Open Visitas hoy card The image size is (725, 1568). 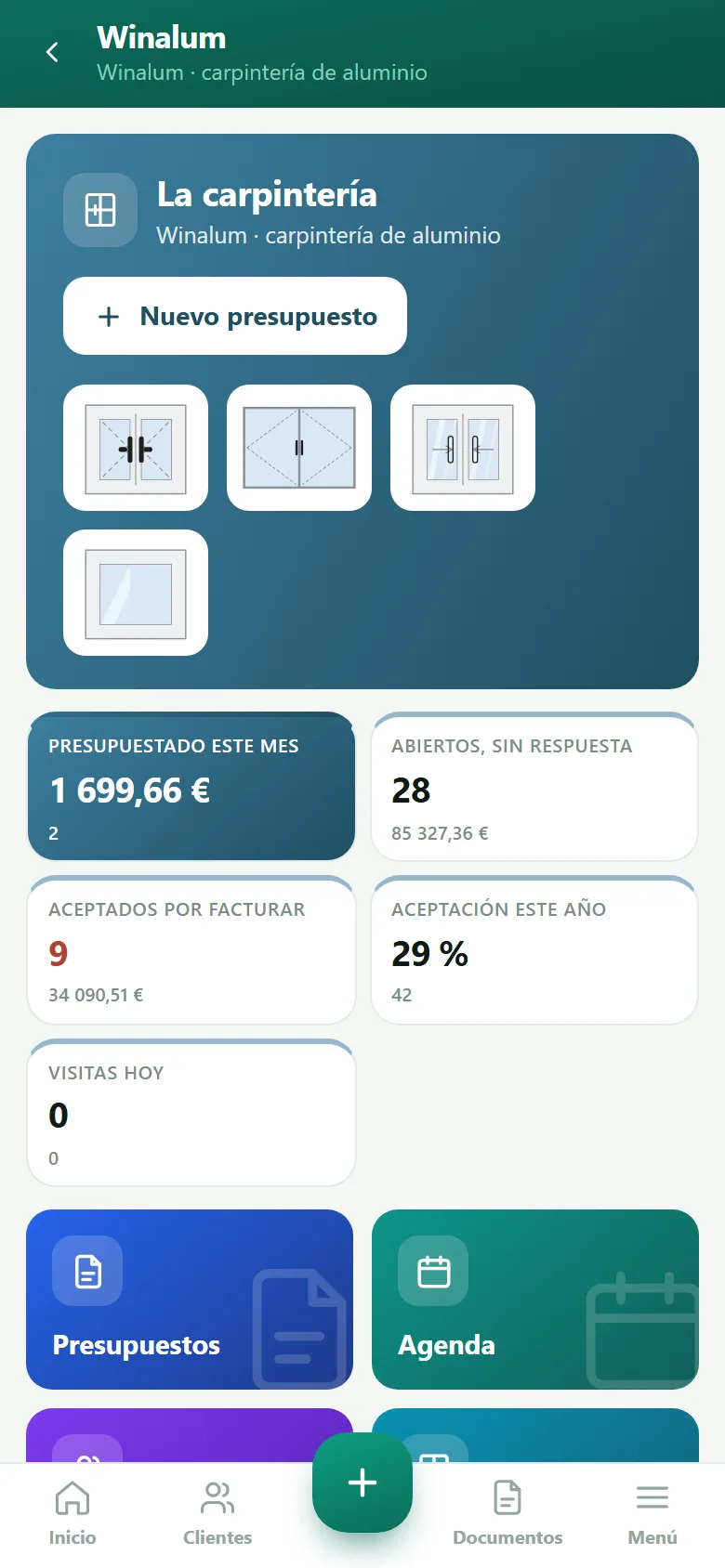point(191,1113)
